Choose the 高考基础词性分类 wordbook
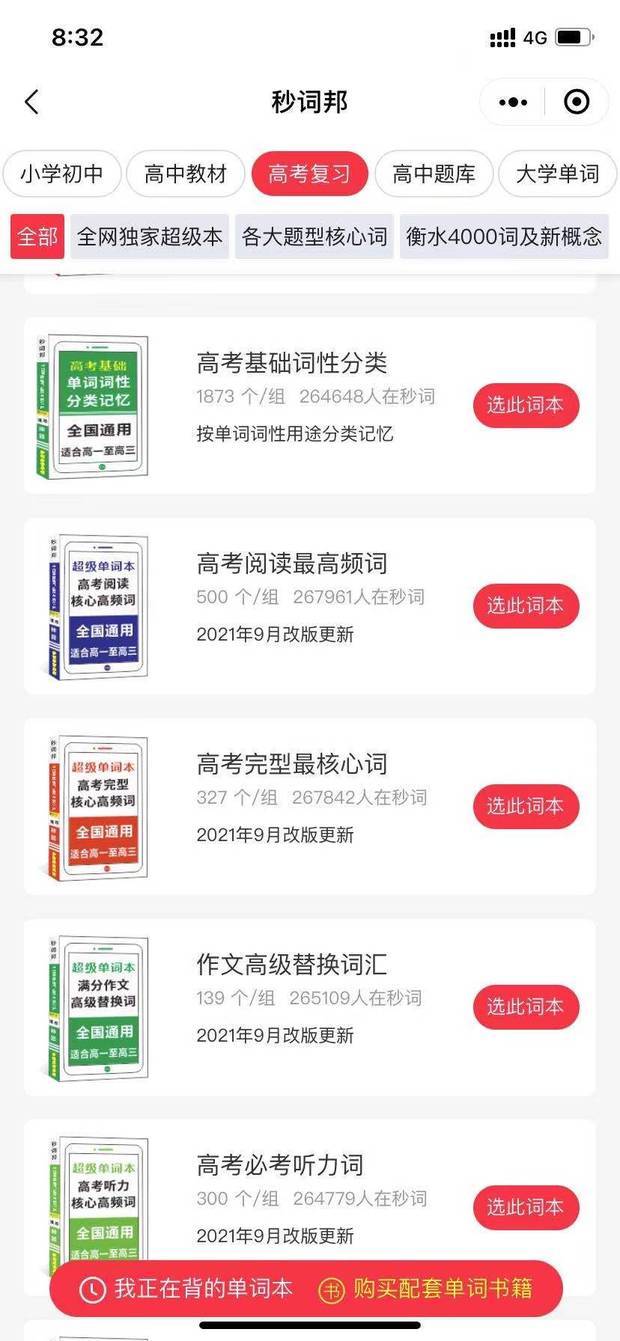620x1341 pixels. [x=526, y=405]
